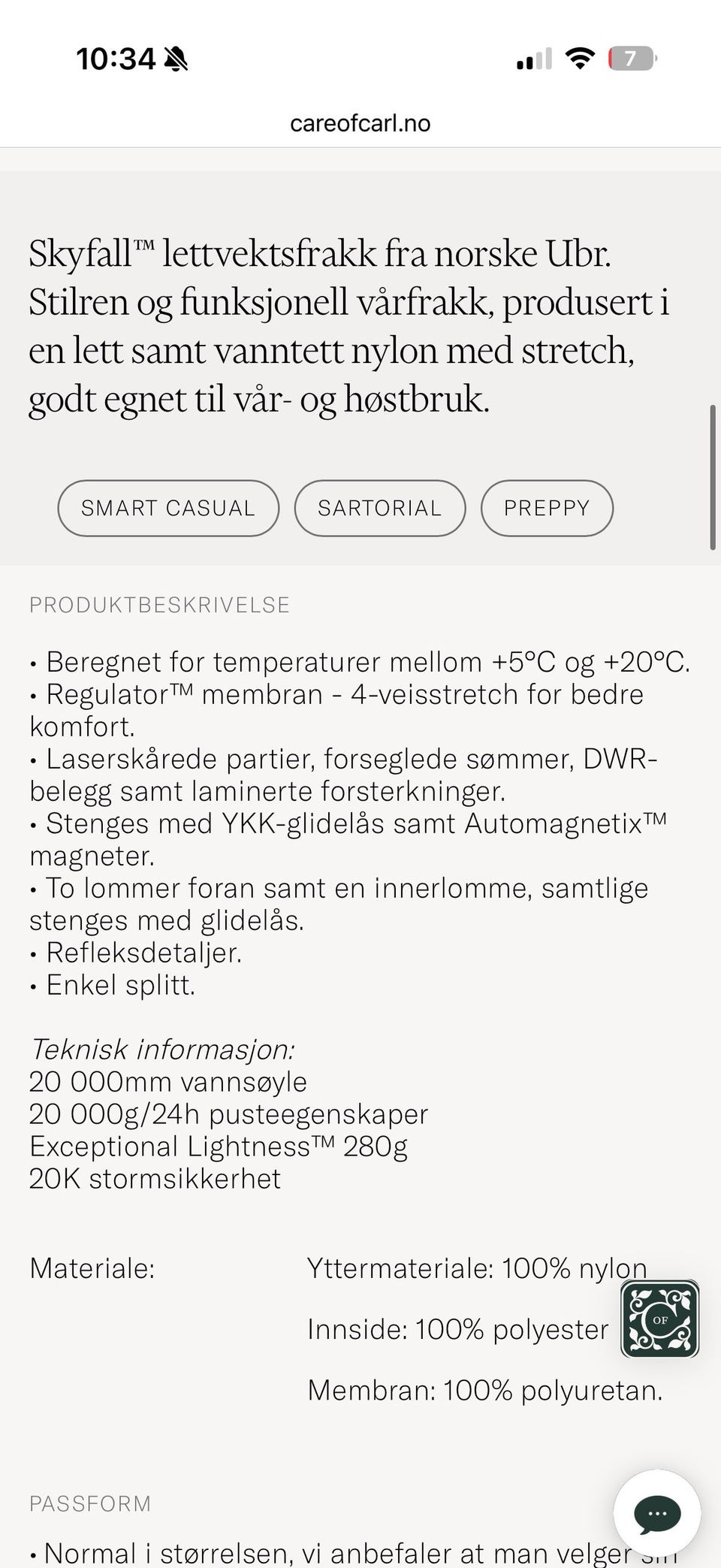Tap the PREPPY chip

pyautogui.click(x=547, y=508)
